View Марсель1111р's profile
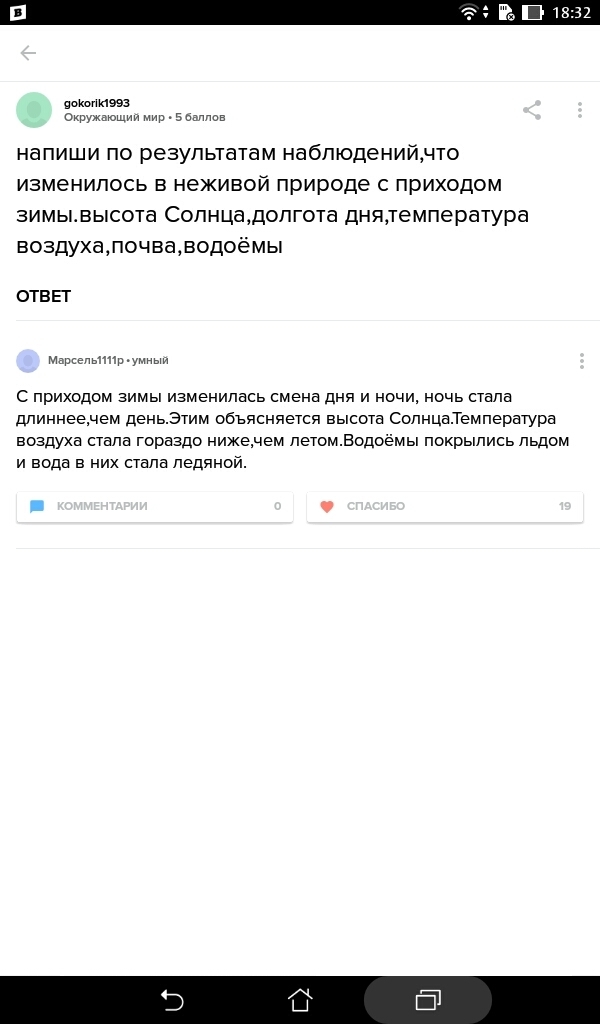Screen dimensions: 600x1024 (28, 361)
